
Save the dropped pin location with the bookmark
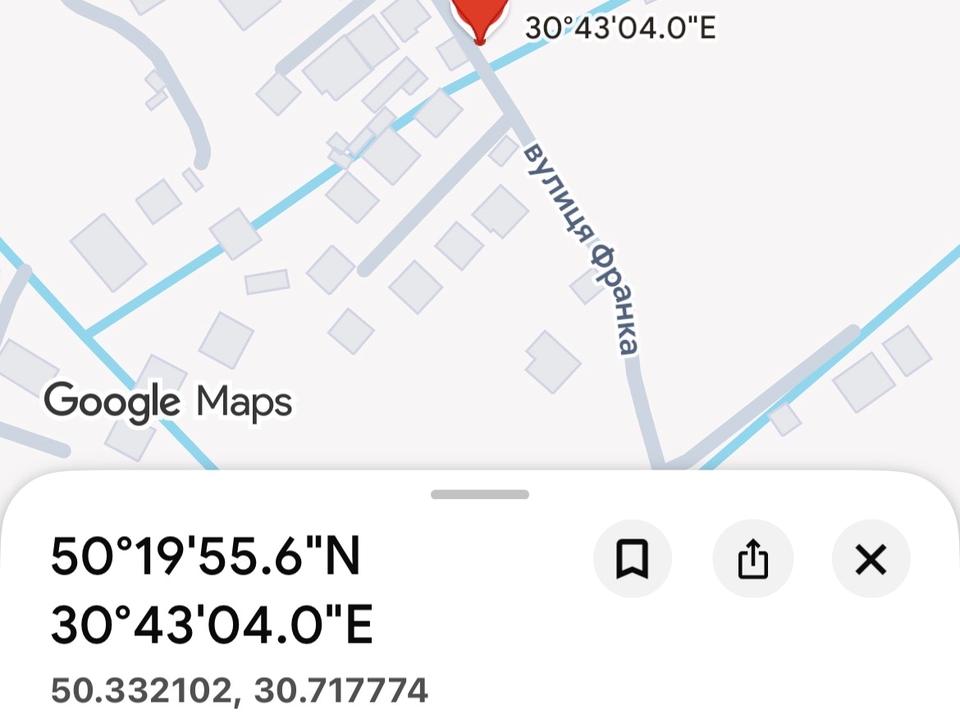coord(632,559)
